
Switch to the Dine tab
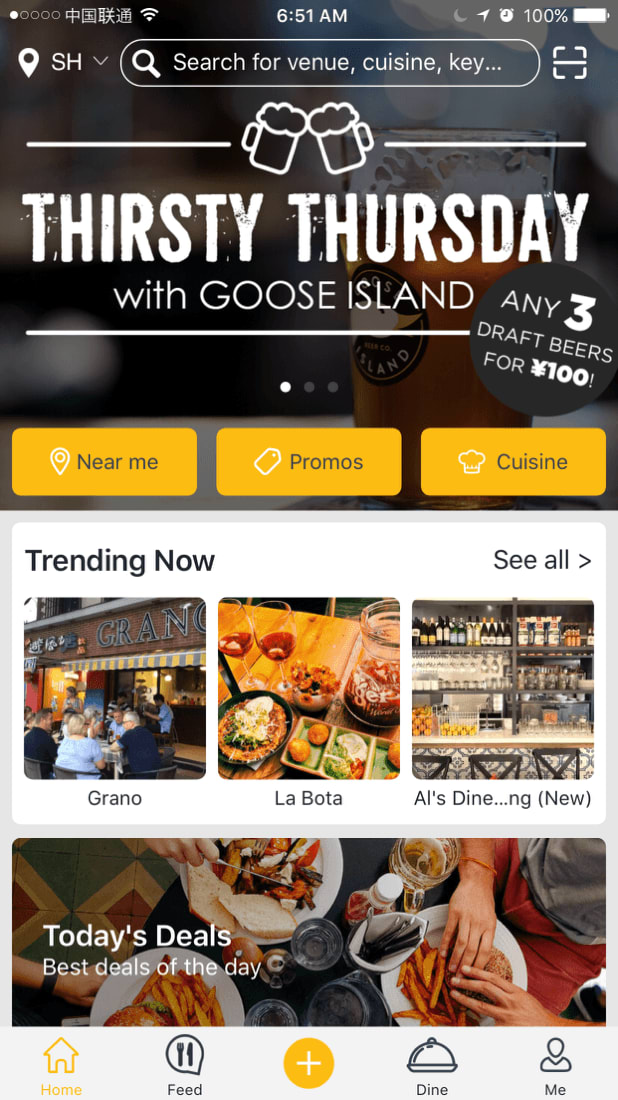coord(432,1066)
